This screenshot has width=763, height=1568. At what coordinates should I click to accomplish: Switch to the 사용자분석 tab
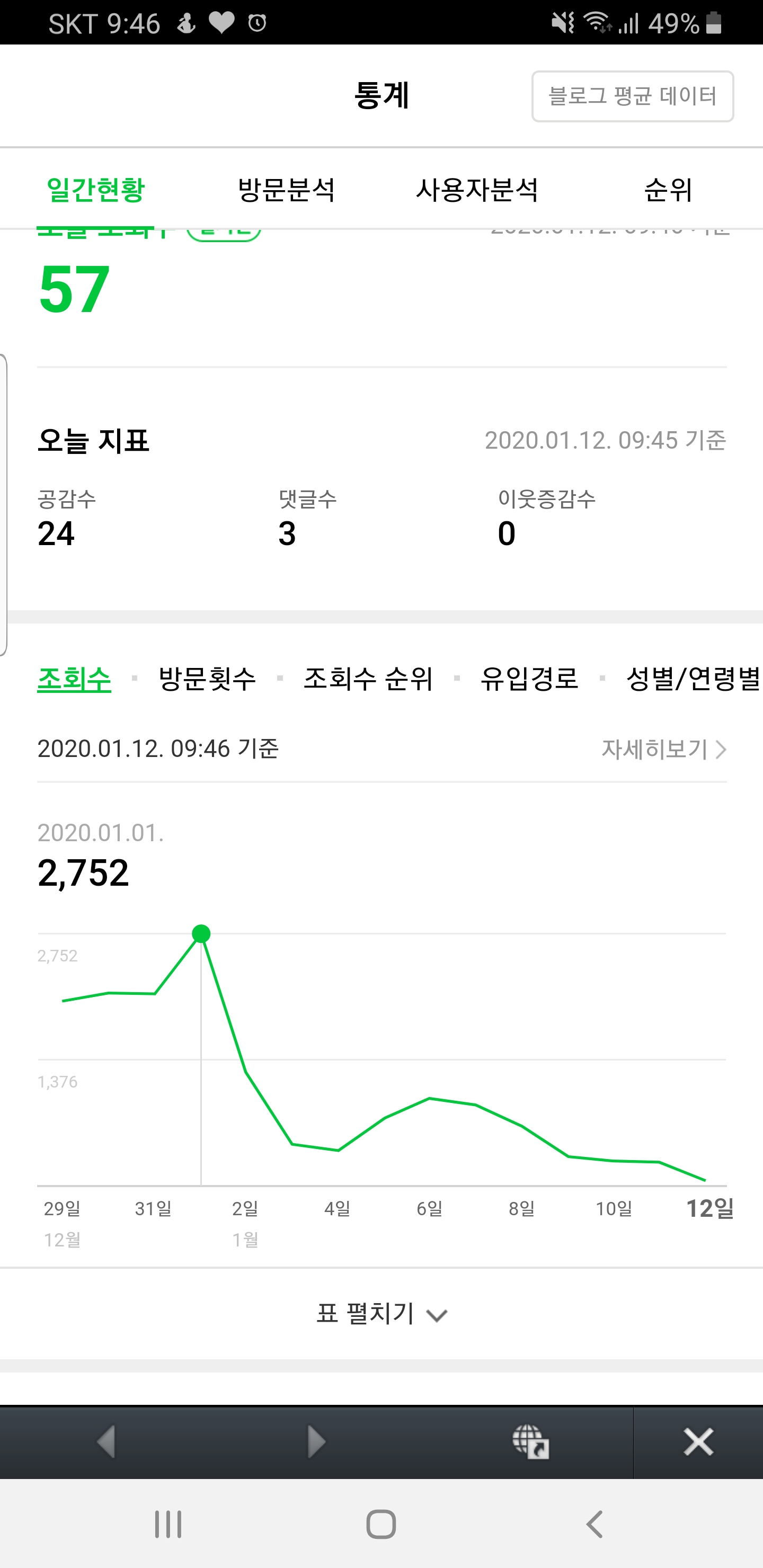(x=477, y=190)
